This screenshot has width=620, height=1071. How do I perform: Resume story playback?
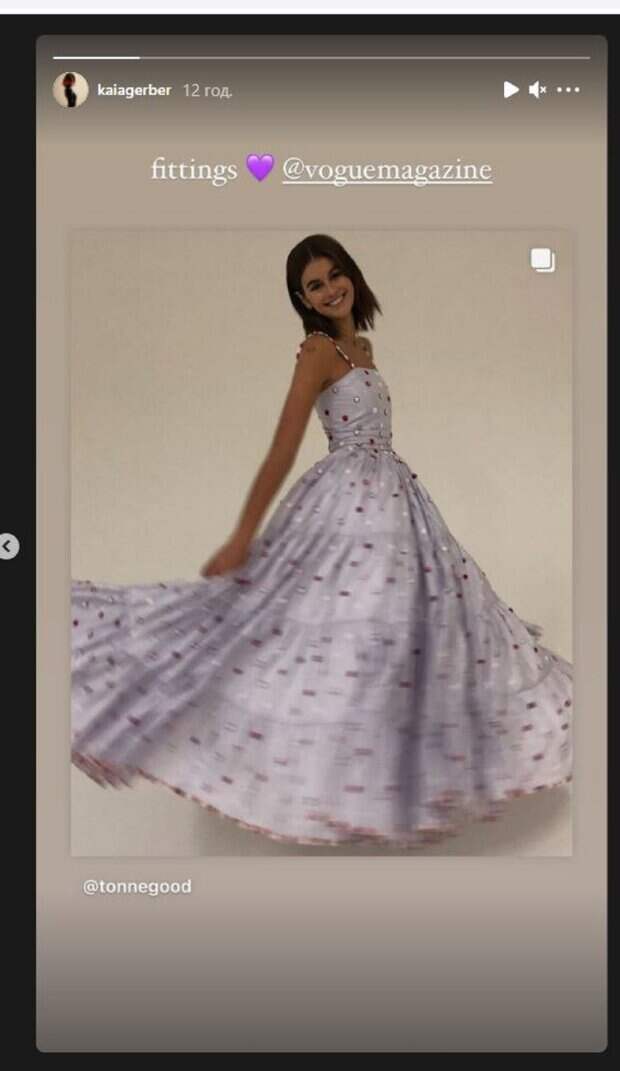[x=511, y=90]
